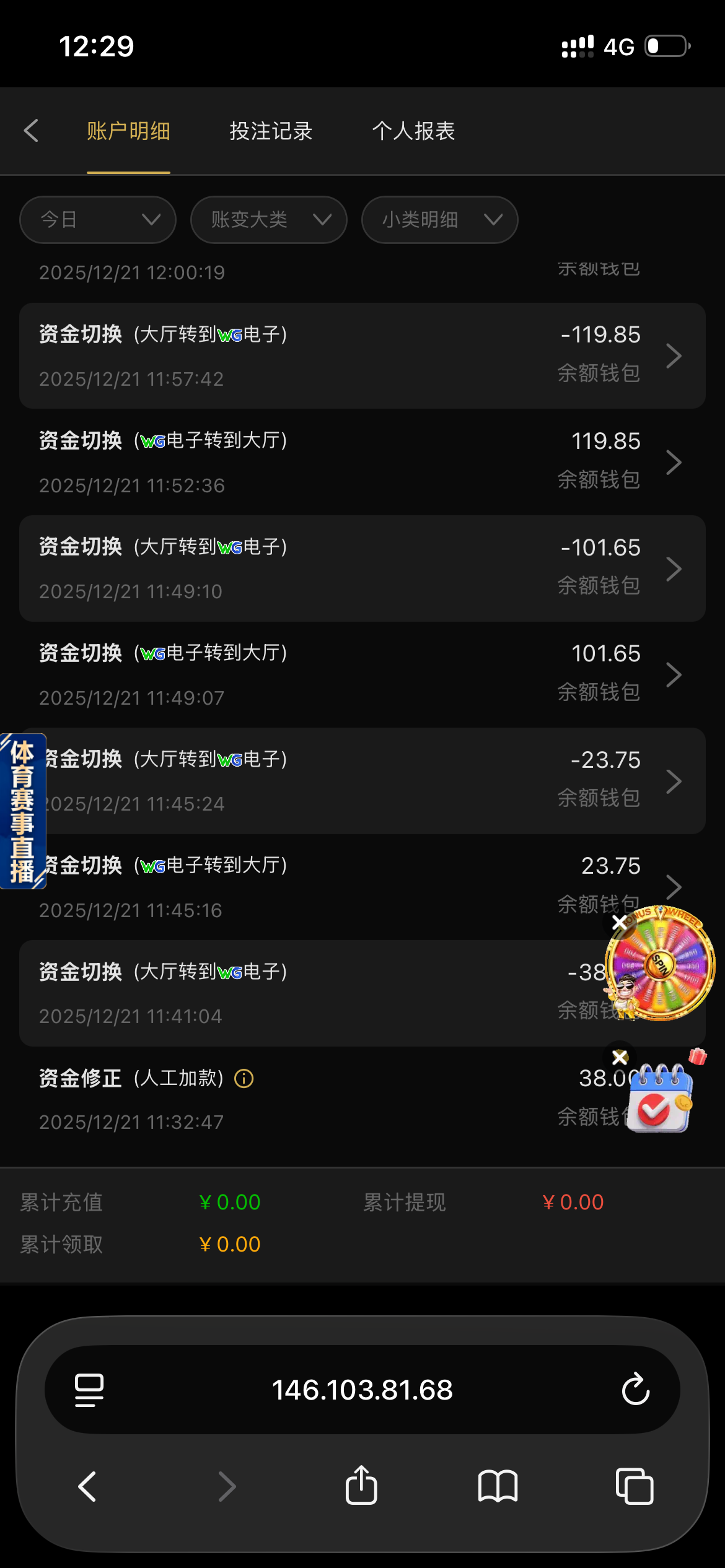Expand the 账变大类 dropdown
This screenshot has height=1568, width=725.
(x=268, y=220)
